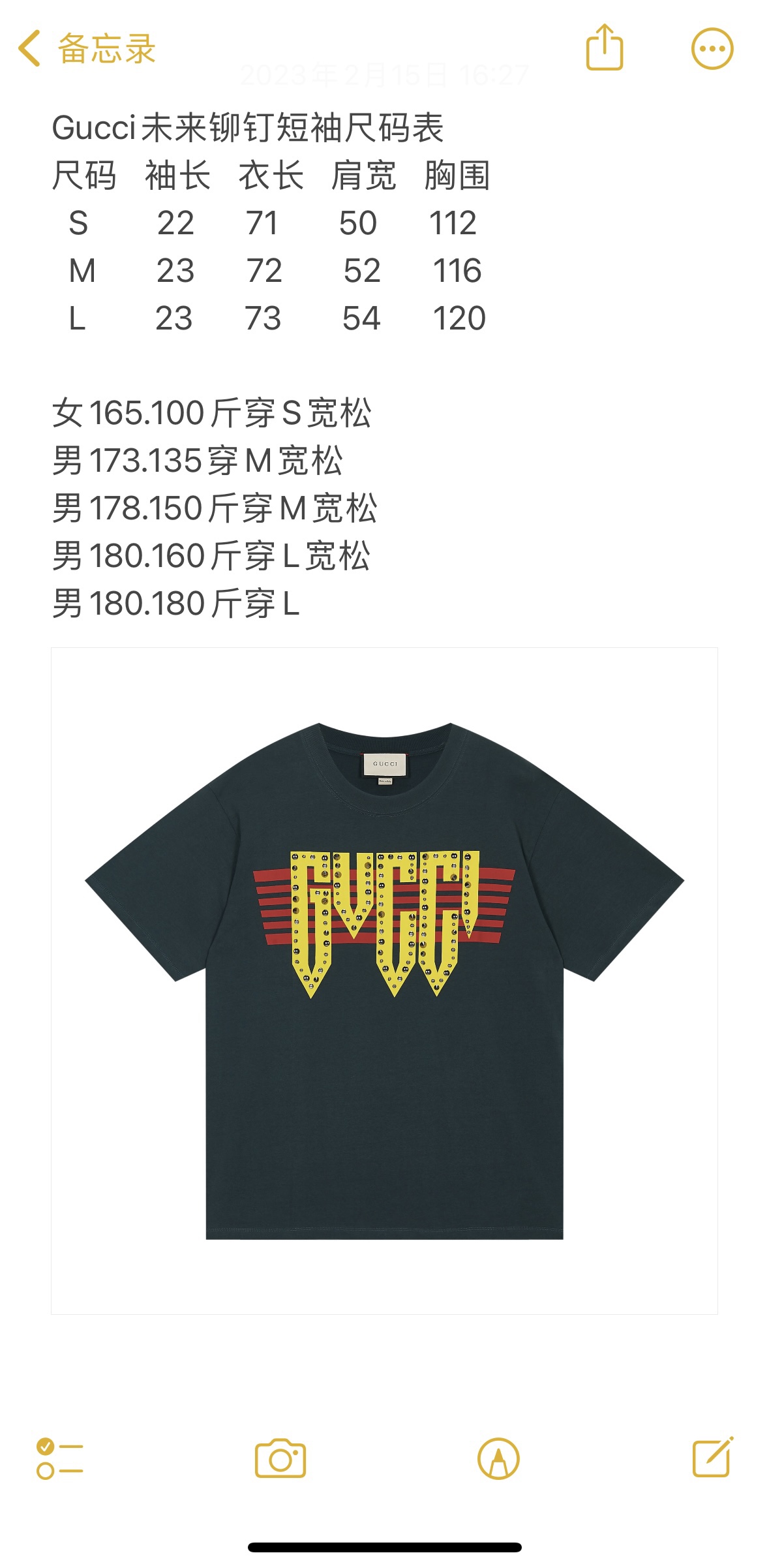Share this note
This screenshot has width=769, height=1568.
[x=605, y=48]
